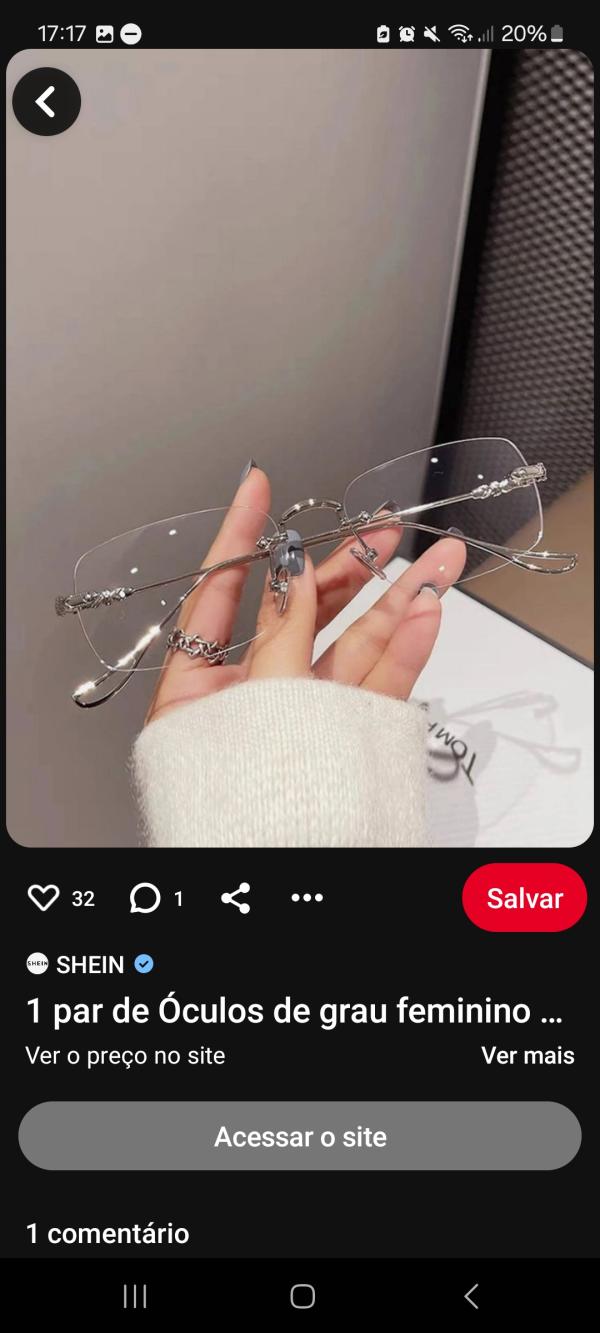Image resolution: width=600 pixels, height=1333 pixels.
Task: Go back using the top-left arrow
Action: click(46, 102)
